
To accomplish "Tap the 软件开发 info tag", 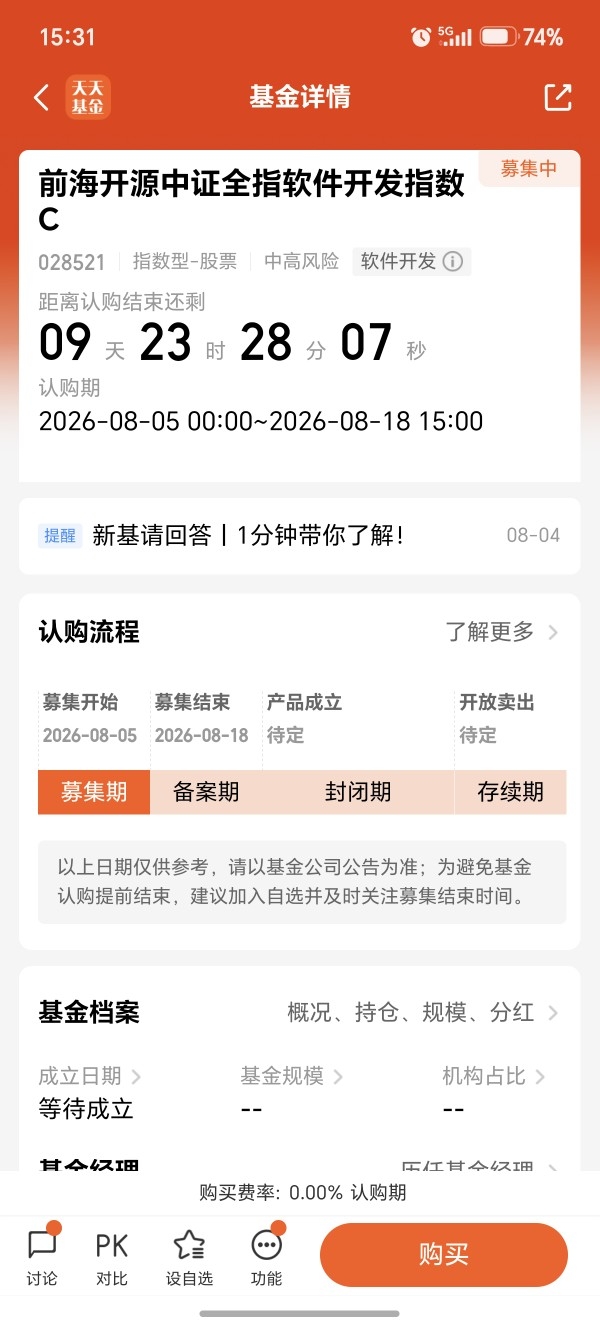I will click(x=411, y=262).
